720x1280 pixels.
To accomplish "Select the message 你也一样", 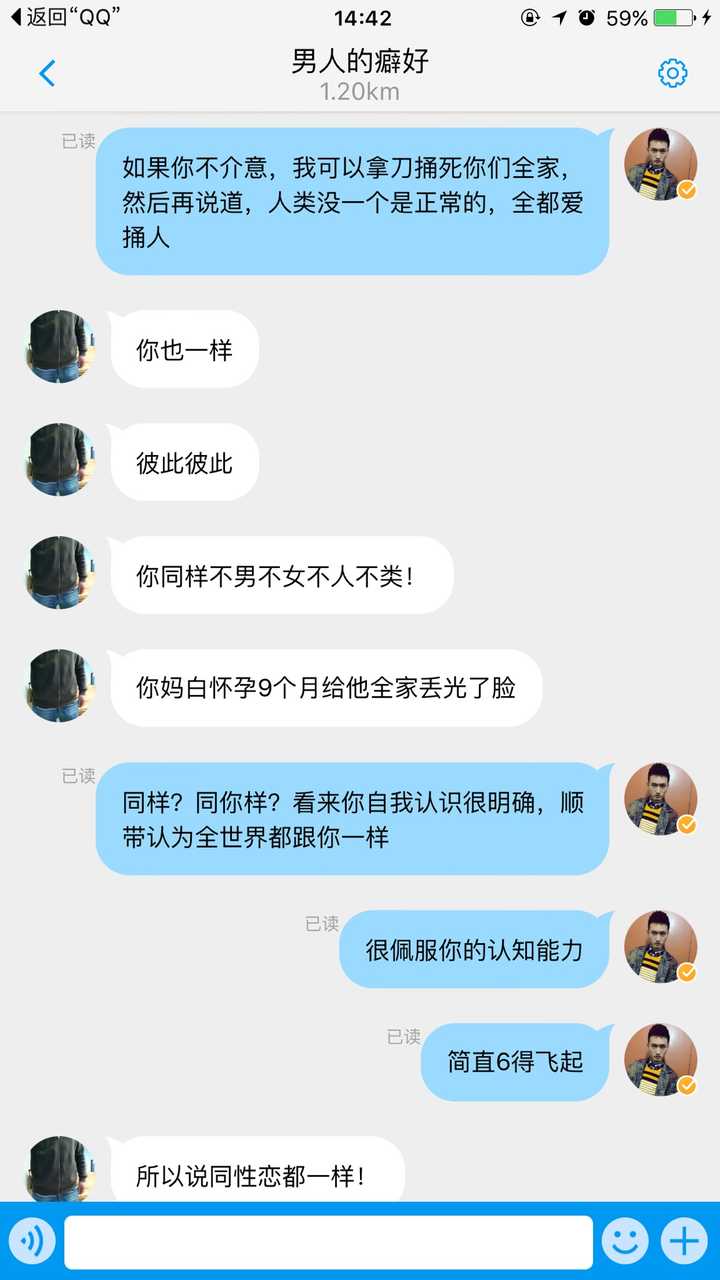I will (184, 348).
